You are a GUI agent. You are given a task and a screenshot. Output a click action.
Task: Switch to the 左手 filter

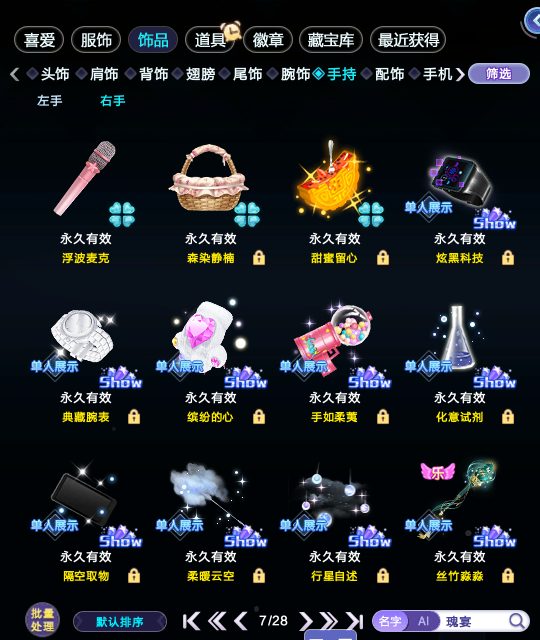(49, 100)
